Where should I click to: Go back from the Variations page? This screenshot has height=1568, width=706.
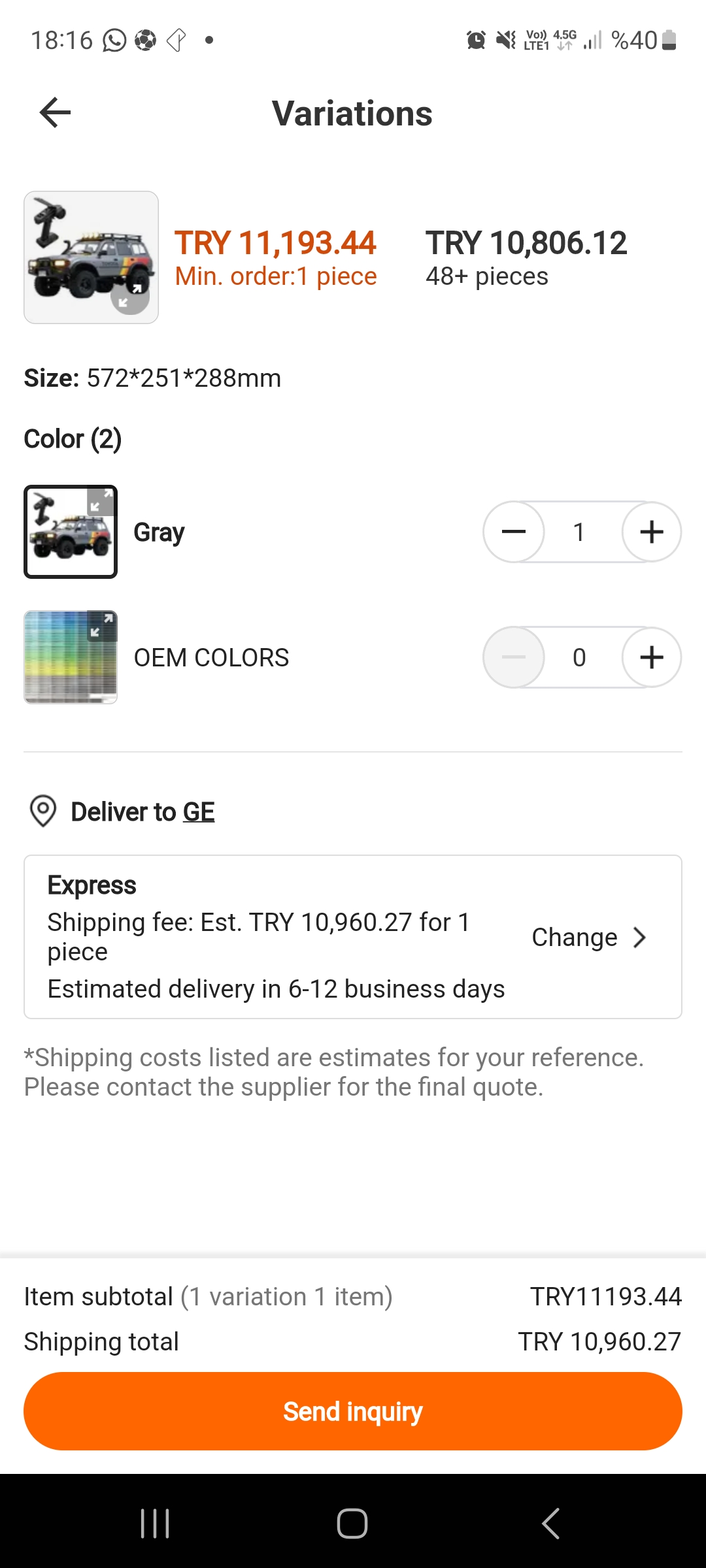pyautogui.click(x=55, y=112)
